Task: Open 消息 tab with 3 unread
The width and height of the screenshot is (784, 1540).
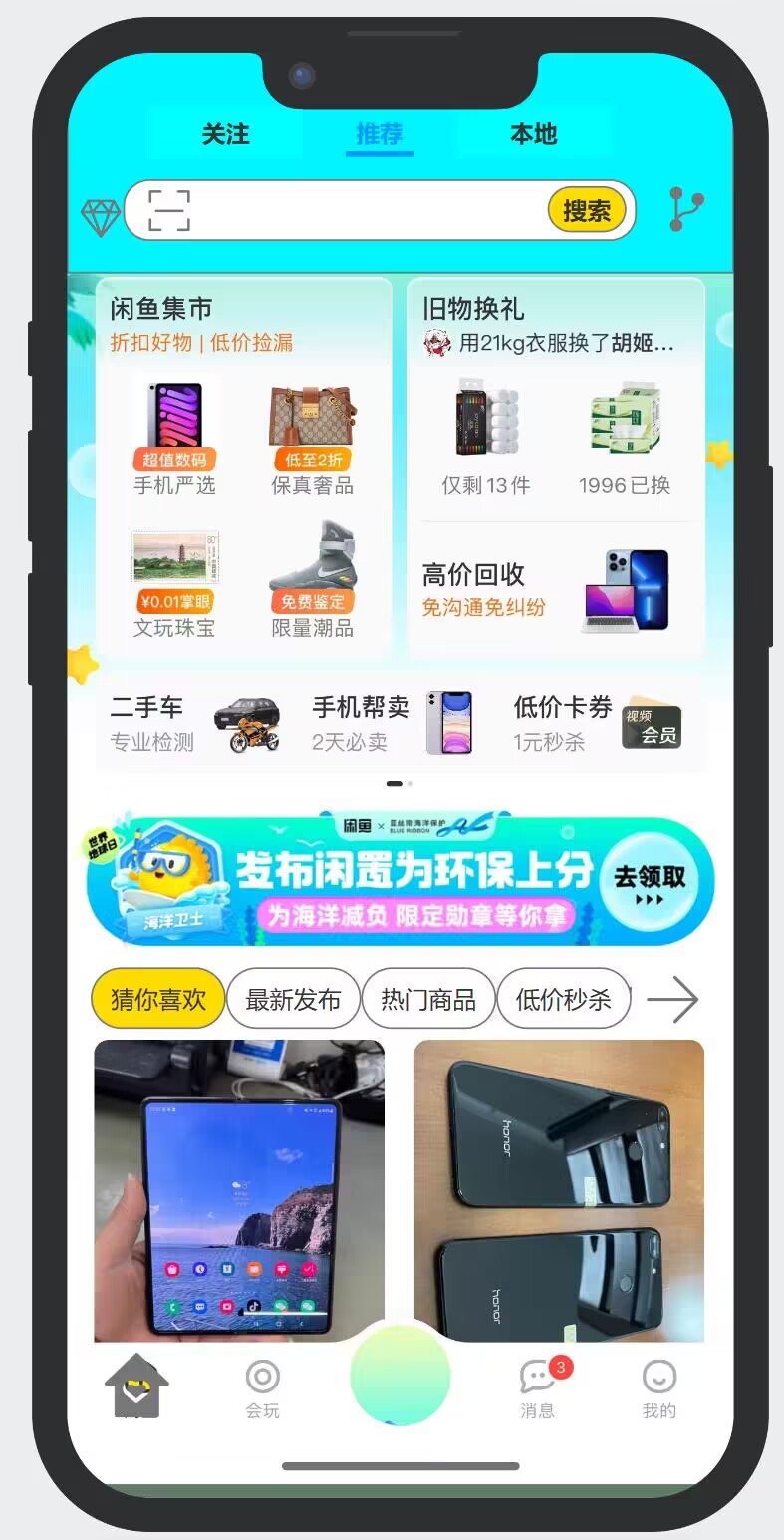Action: tap(538, 1388)
